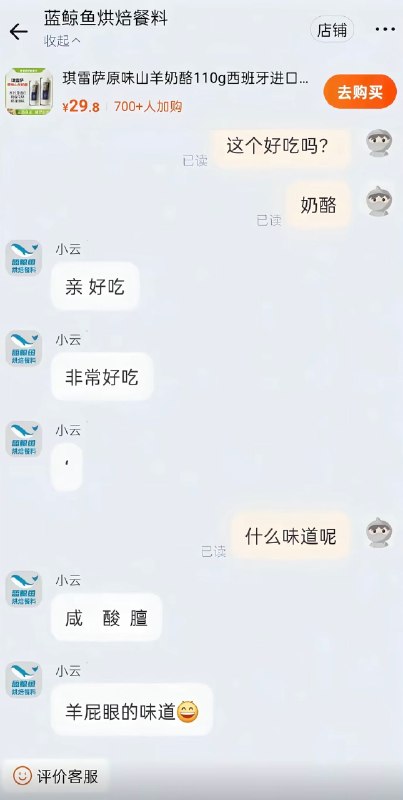Collapse the header with 收起
This screenshot has height=800, width=403.
pos(62,41)
